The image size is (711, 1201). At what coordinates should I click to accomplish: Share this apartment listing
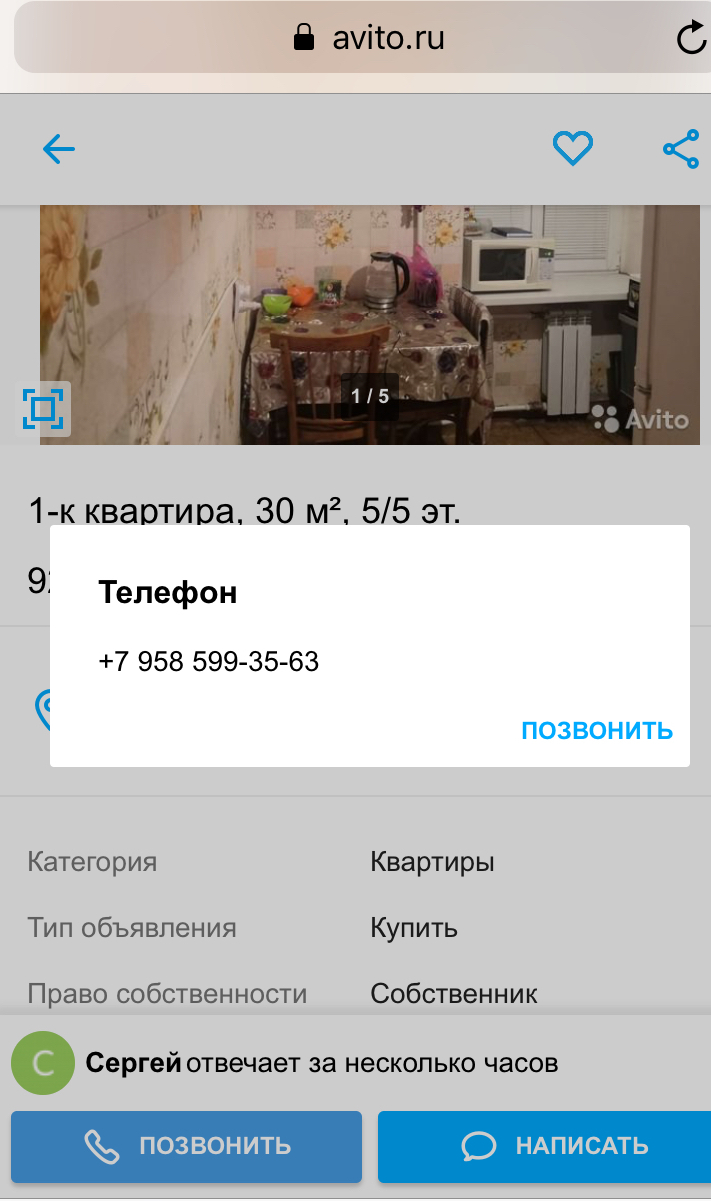[681, 150]
